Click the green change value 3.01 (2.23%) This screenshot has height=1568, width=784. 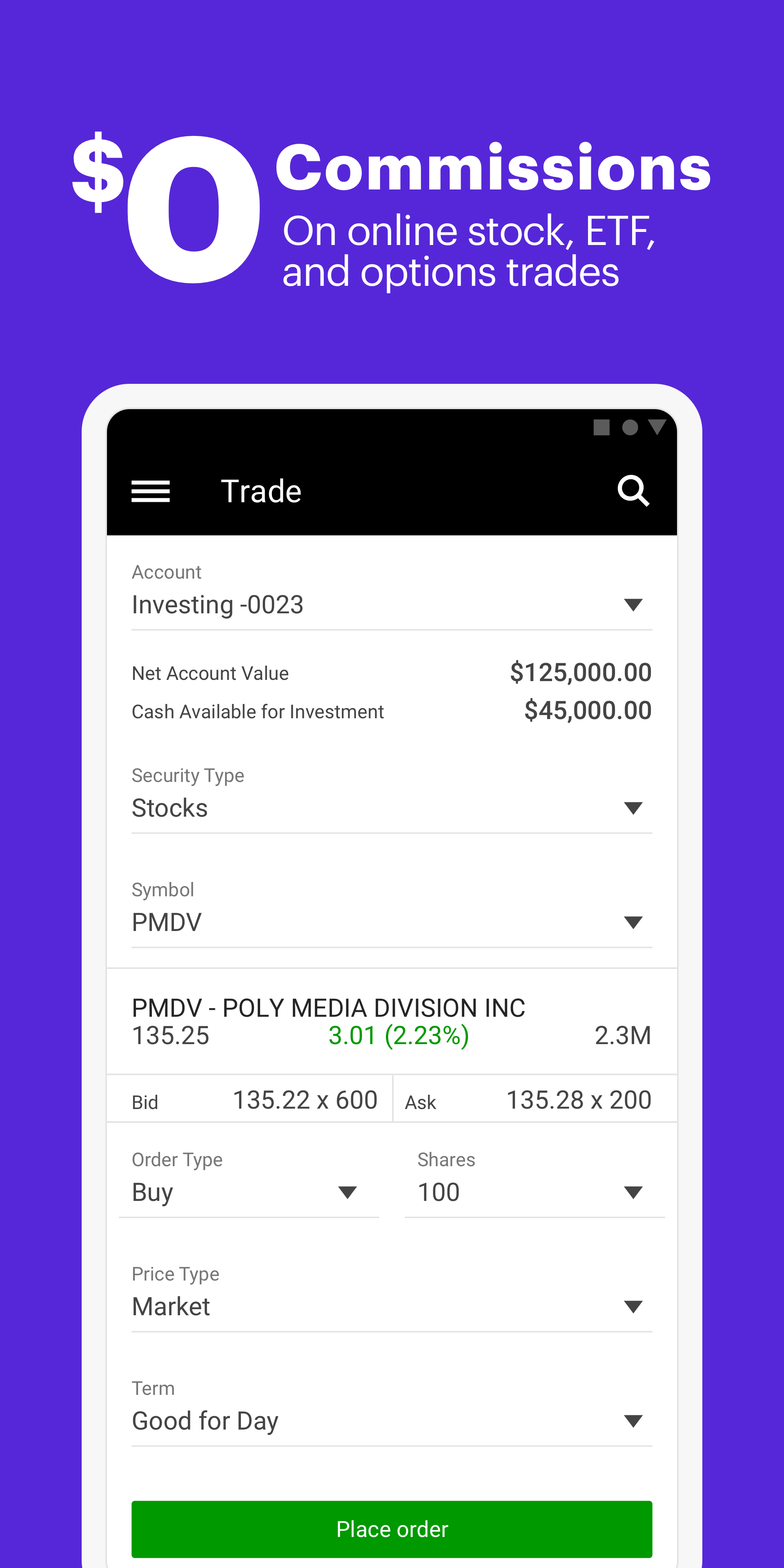pos(398,1036)
